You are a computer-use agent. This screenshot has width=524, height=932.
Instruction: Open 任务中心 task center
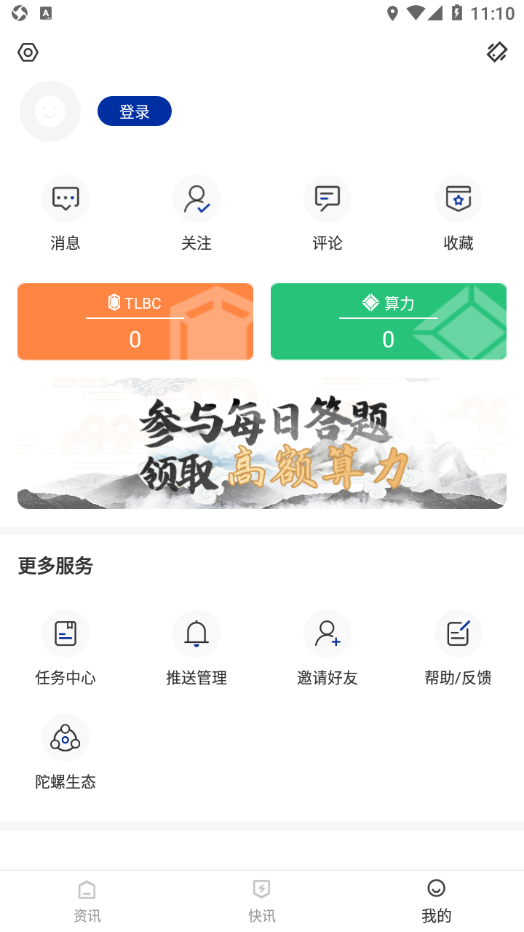[x=65, y=648]
